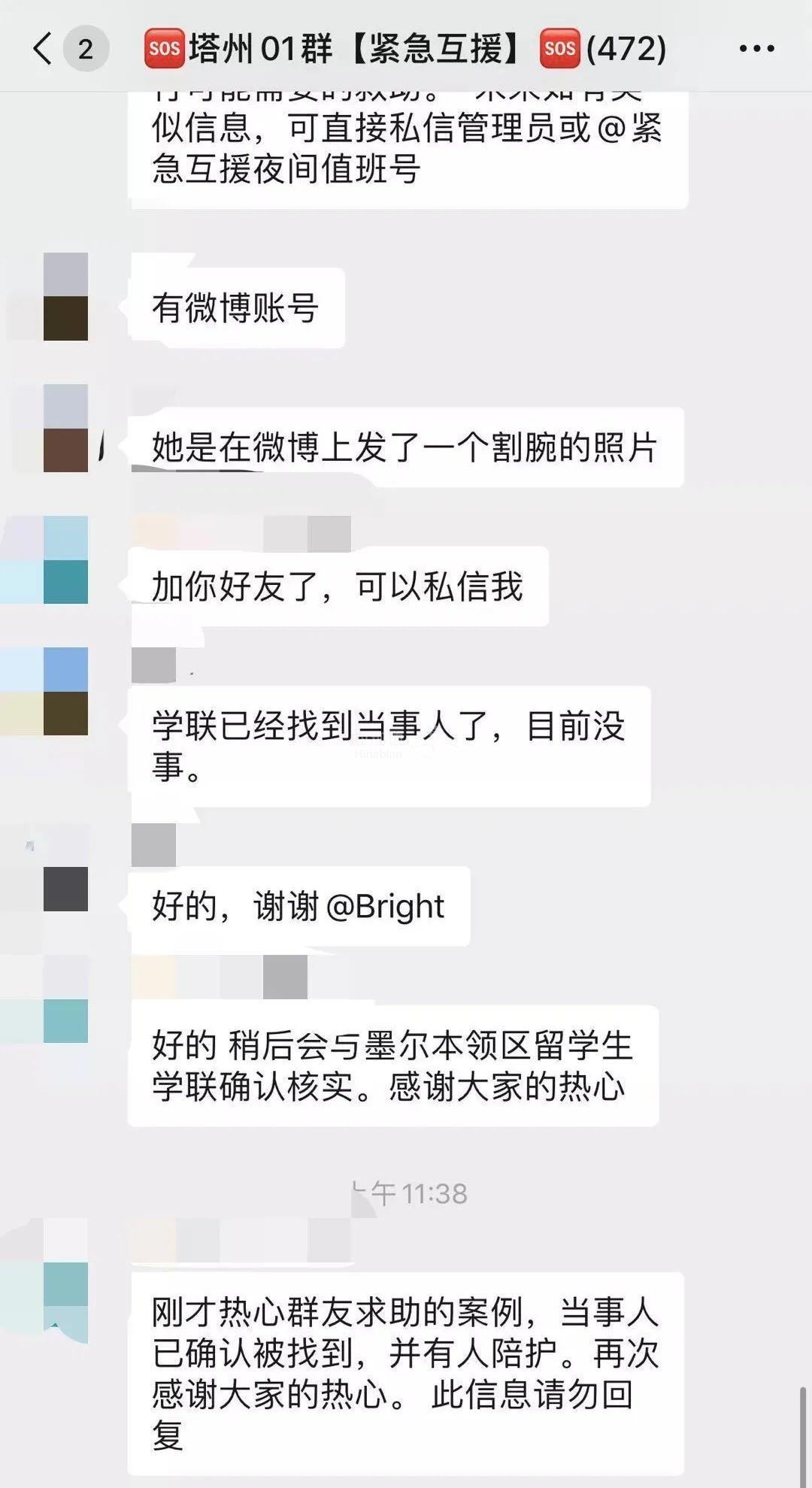Tap avatar of '好的，谢谢 @Bright' sender
This screenshot has height=1488, width=812.
tap(65, 867)
